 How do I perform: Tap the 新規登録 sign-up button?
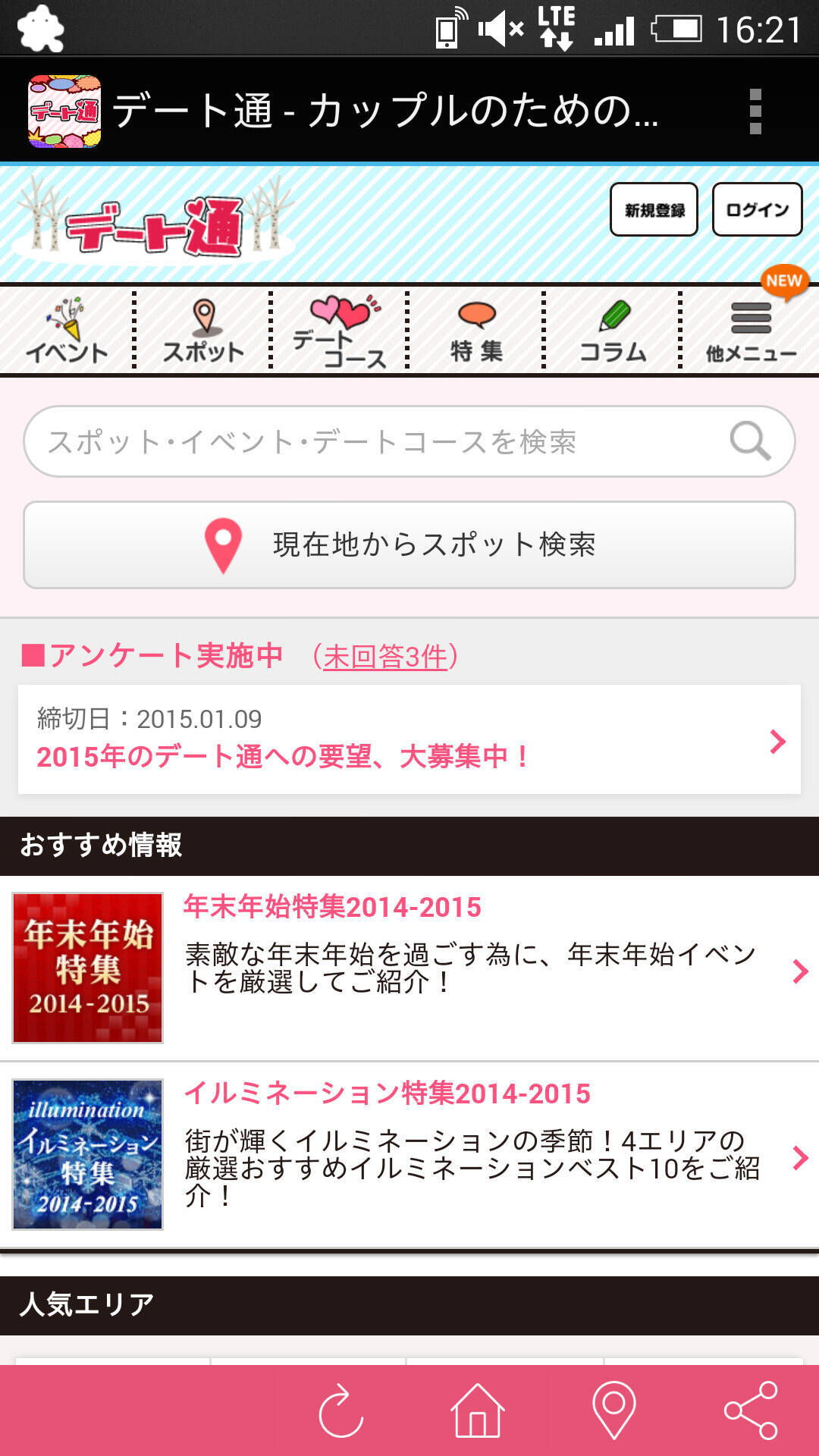point(654,209)
